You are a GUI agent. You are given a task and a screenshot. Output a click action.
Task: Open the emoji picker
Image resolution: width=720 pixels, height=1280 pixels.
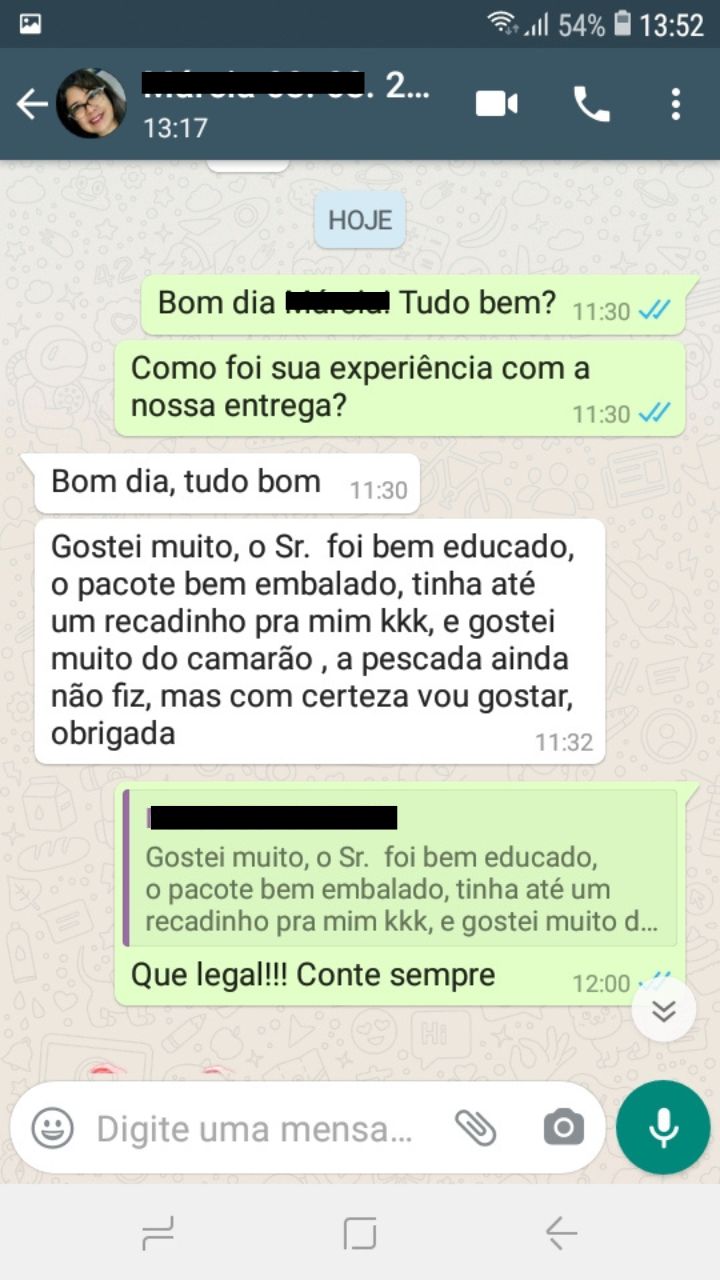point(52,1129)
